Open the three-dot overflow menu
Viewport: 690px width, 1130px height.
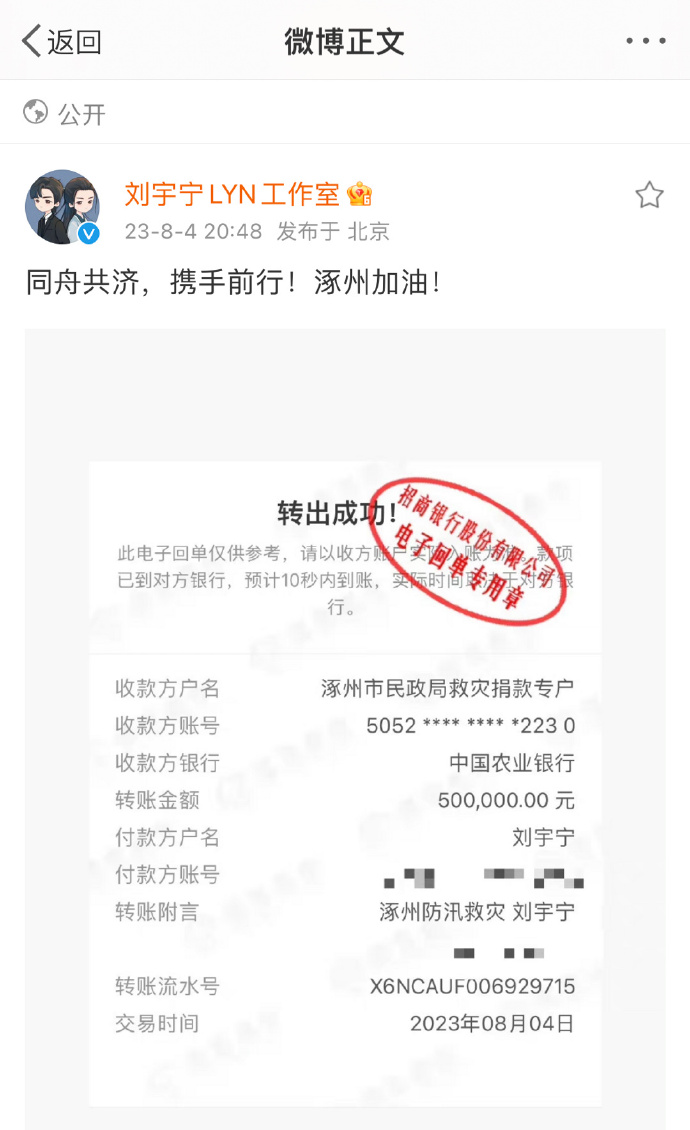[x=645, y=41]
